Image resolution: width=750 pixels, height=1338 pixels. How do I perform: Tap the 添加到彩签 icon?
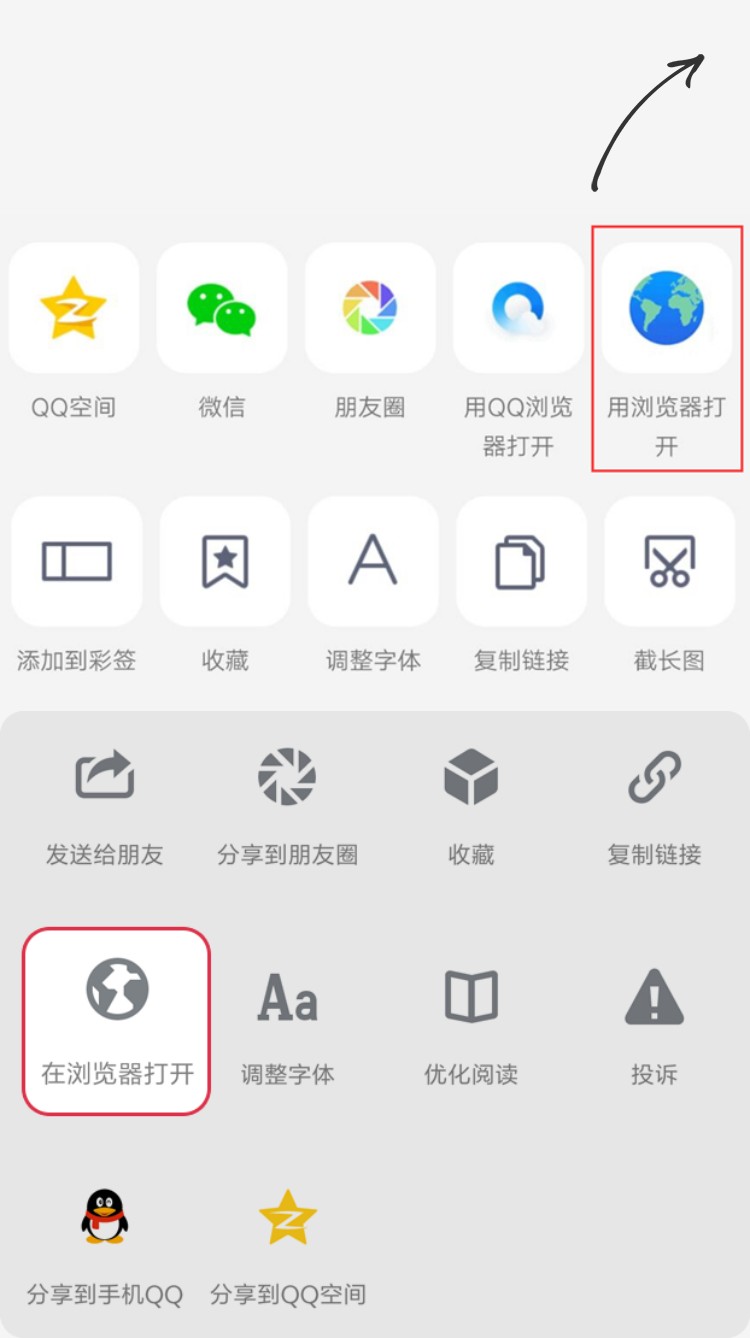point(76,561)
